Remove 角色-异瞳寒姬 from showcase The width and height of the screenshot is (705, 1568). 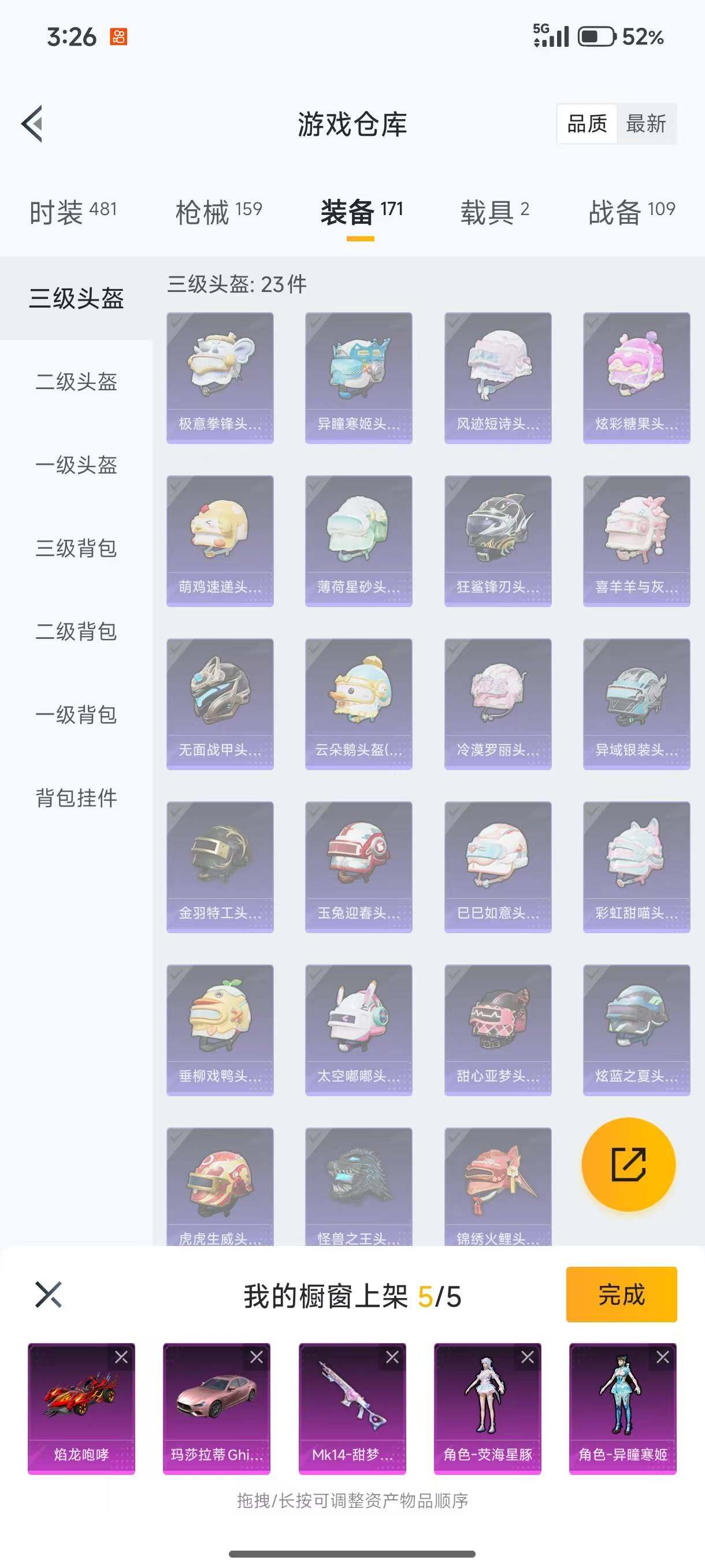click(662, 1357)
